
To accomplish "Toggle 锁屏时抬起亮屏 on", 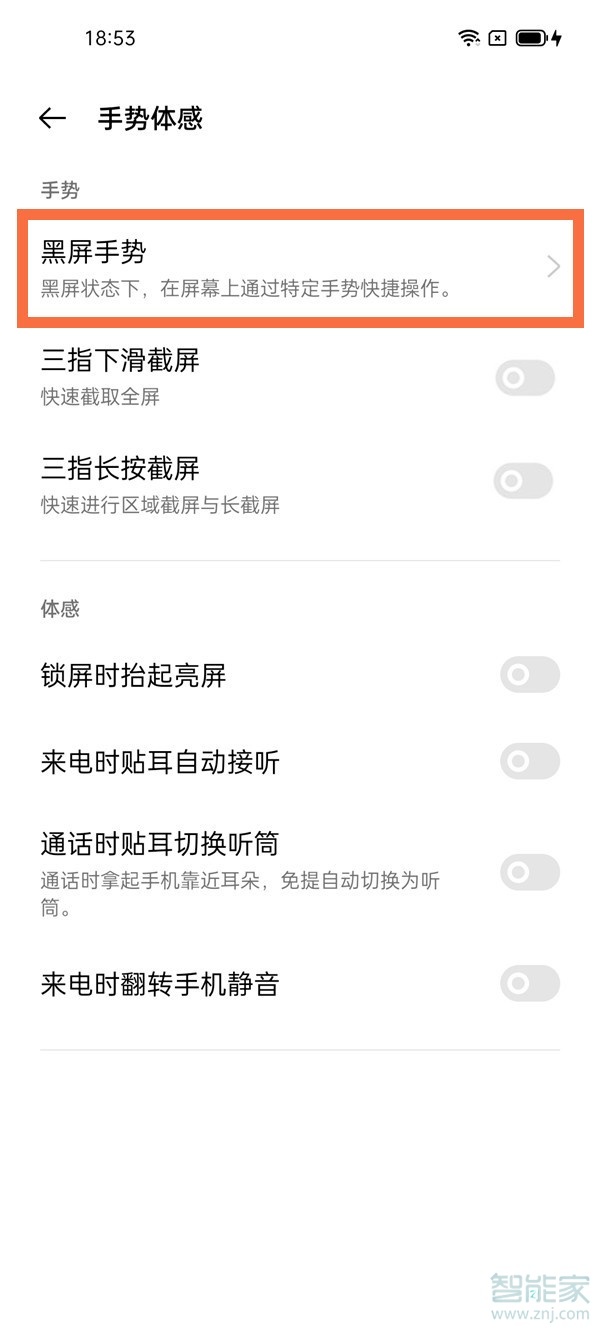I will 529,675.
